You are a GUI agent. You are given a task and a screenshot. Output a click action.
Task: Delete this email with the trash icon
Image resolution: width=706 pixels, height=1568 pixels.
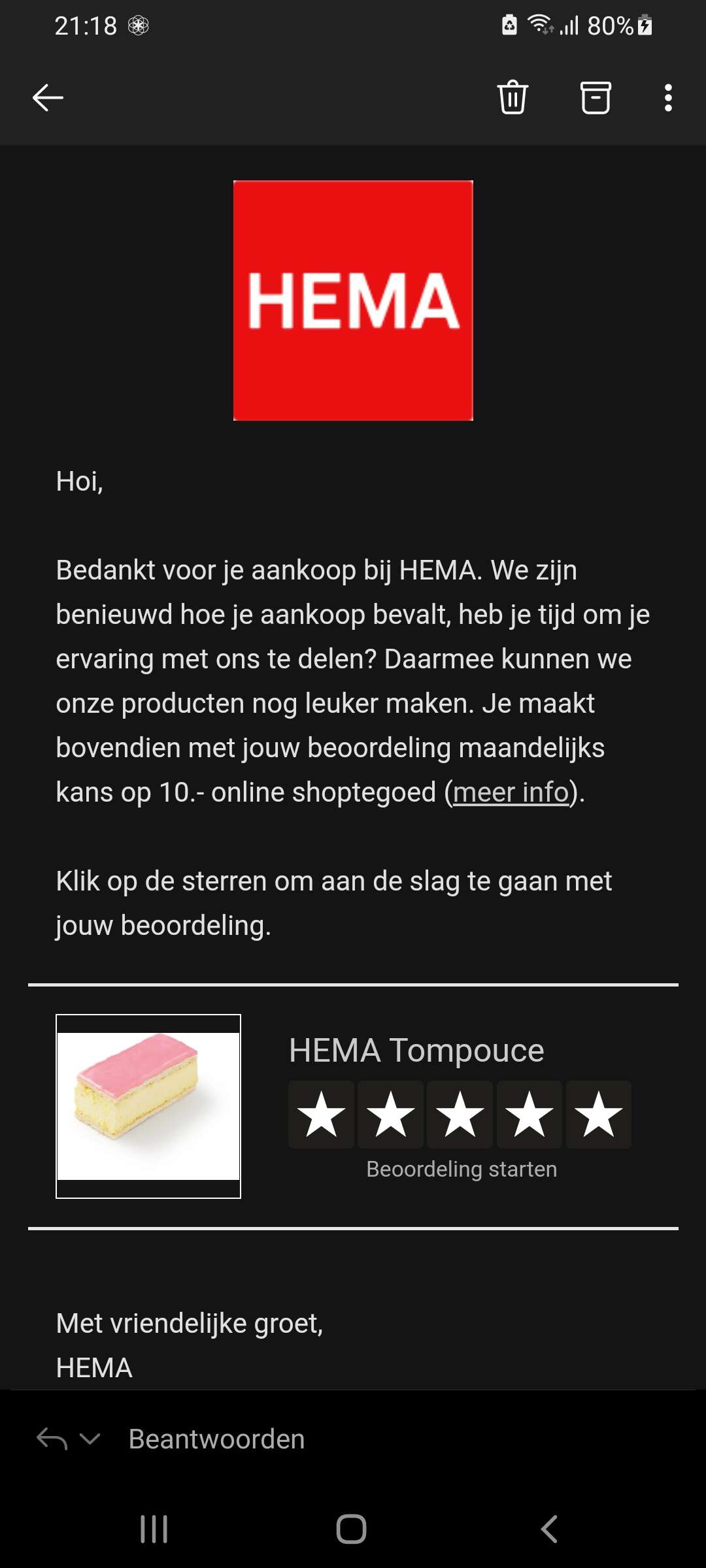coord(513,97)
